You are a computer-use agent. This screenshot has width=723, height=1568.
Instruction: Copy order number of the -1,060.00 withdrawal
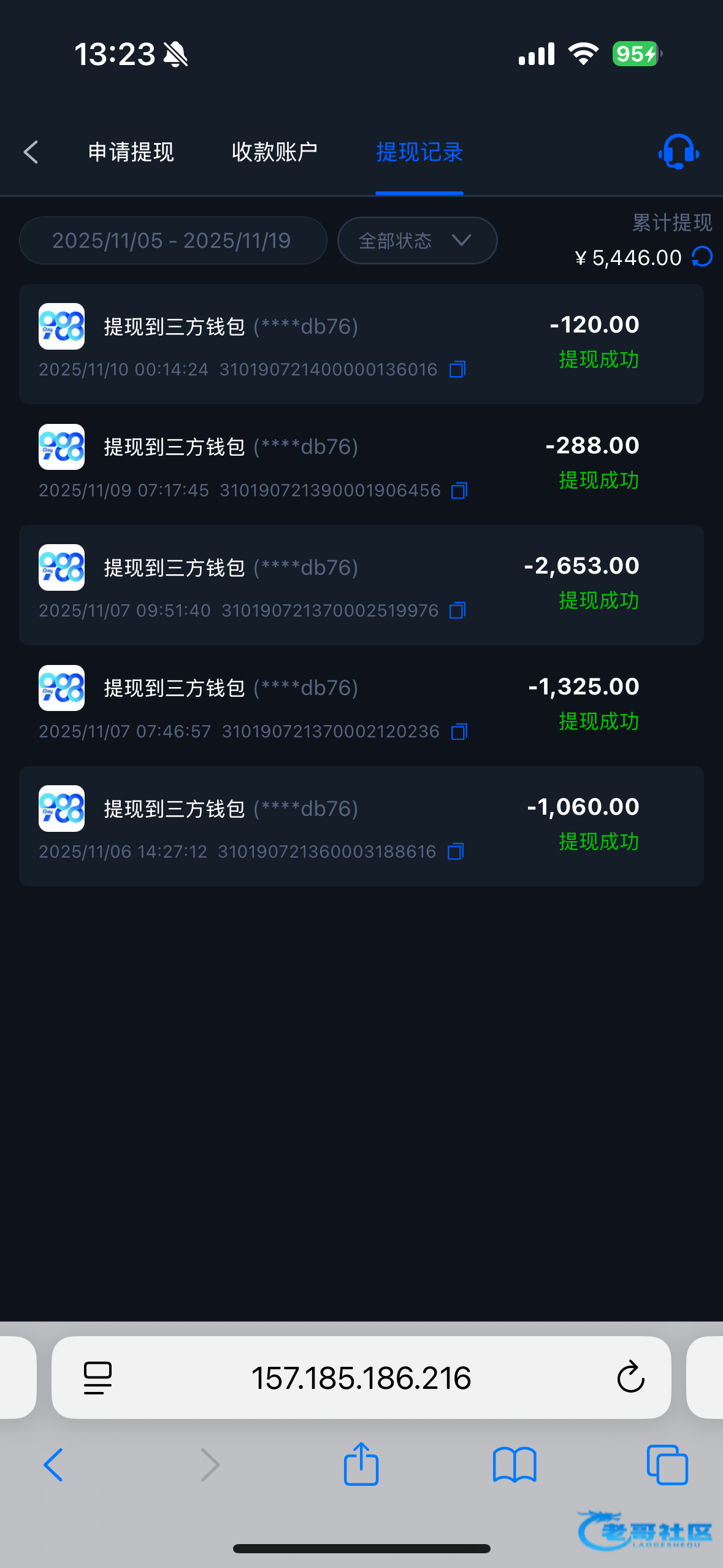pos(456,851)
